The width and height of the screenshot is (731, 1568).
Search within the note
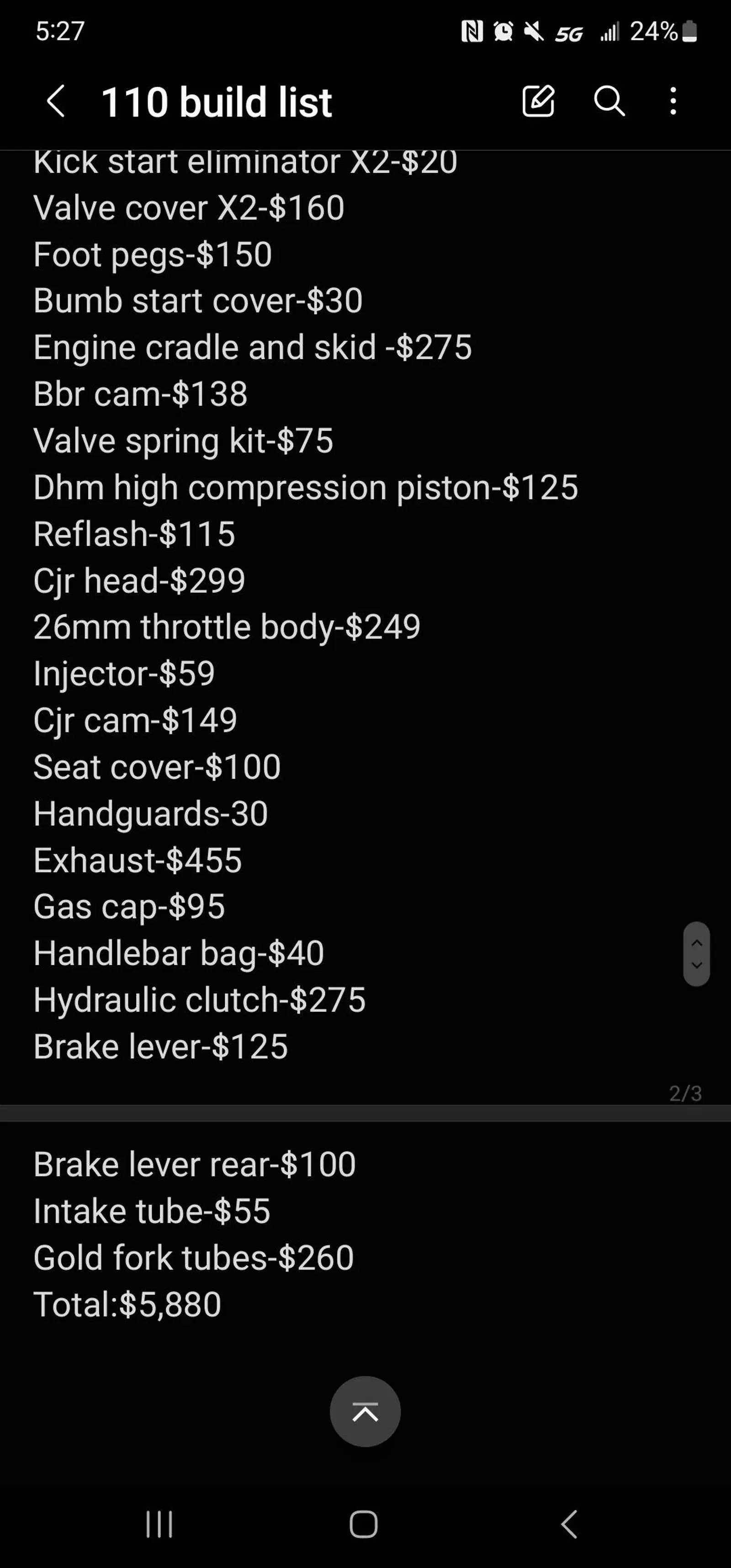(609, 101)
